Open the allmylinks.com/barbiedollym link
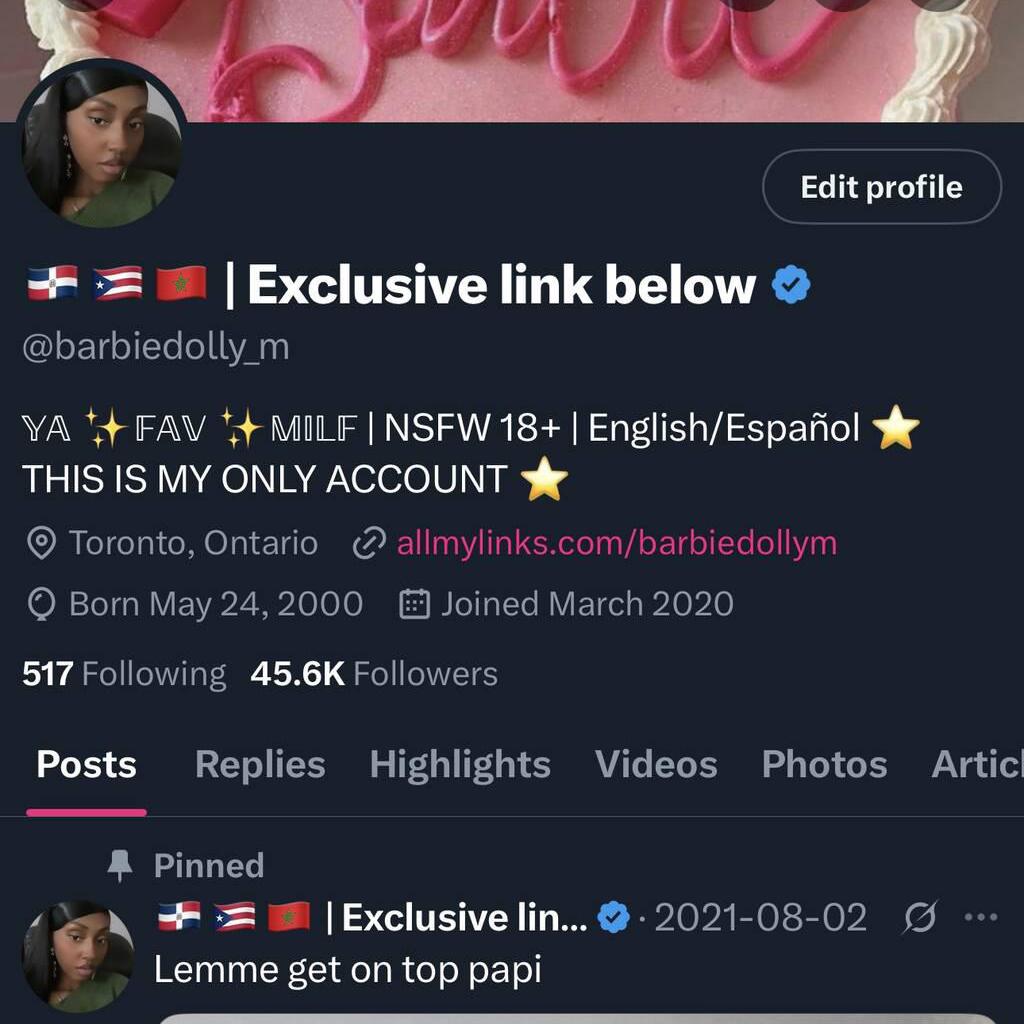This screenshot has height=1024, width=1024. point(616,544)
